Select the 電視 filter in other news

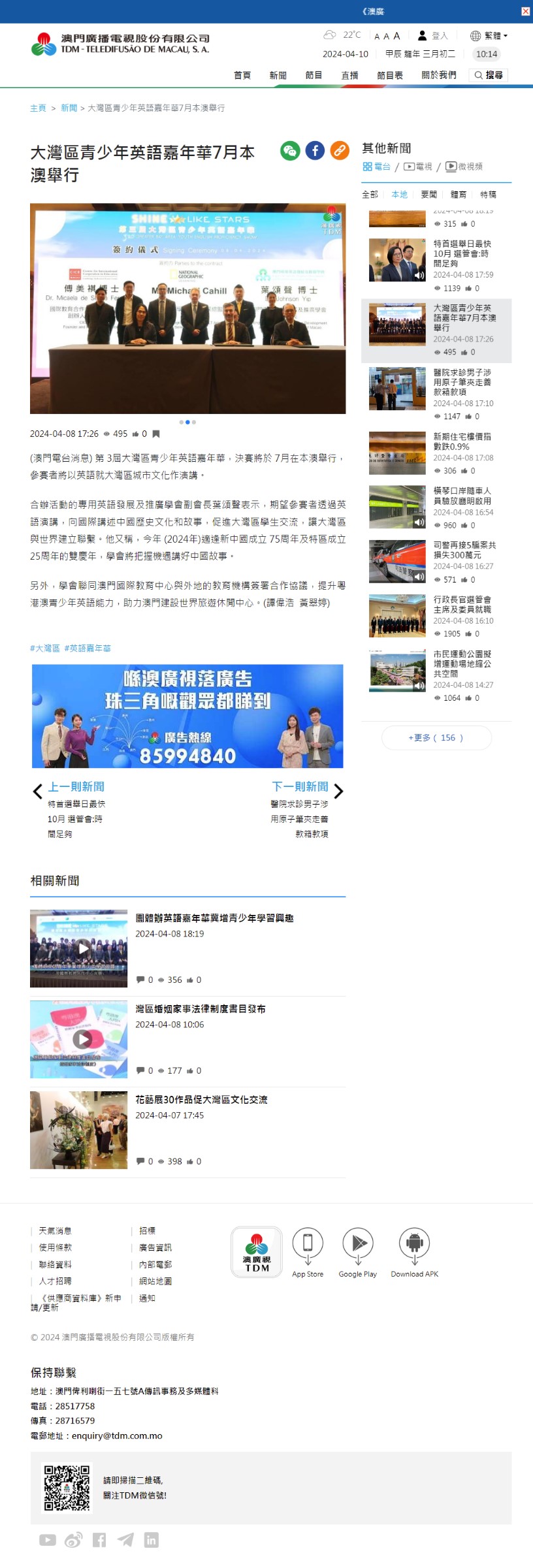pos(418,167)
